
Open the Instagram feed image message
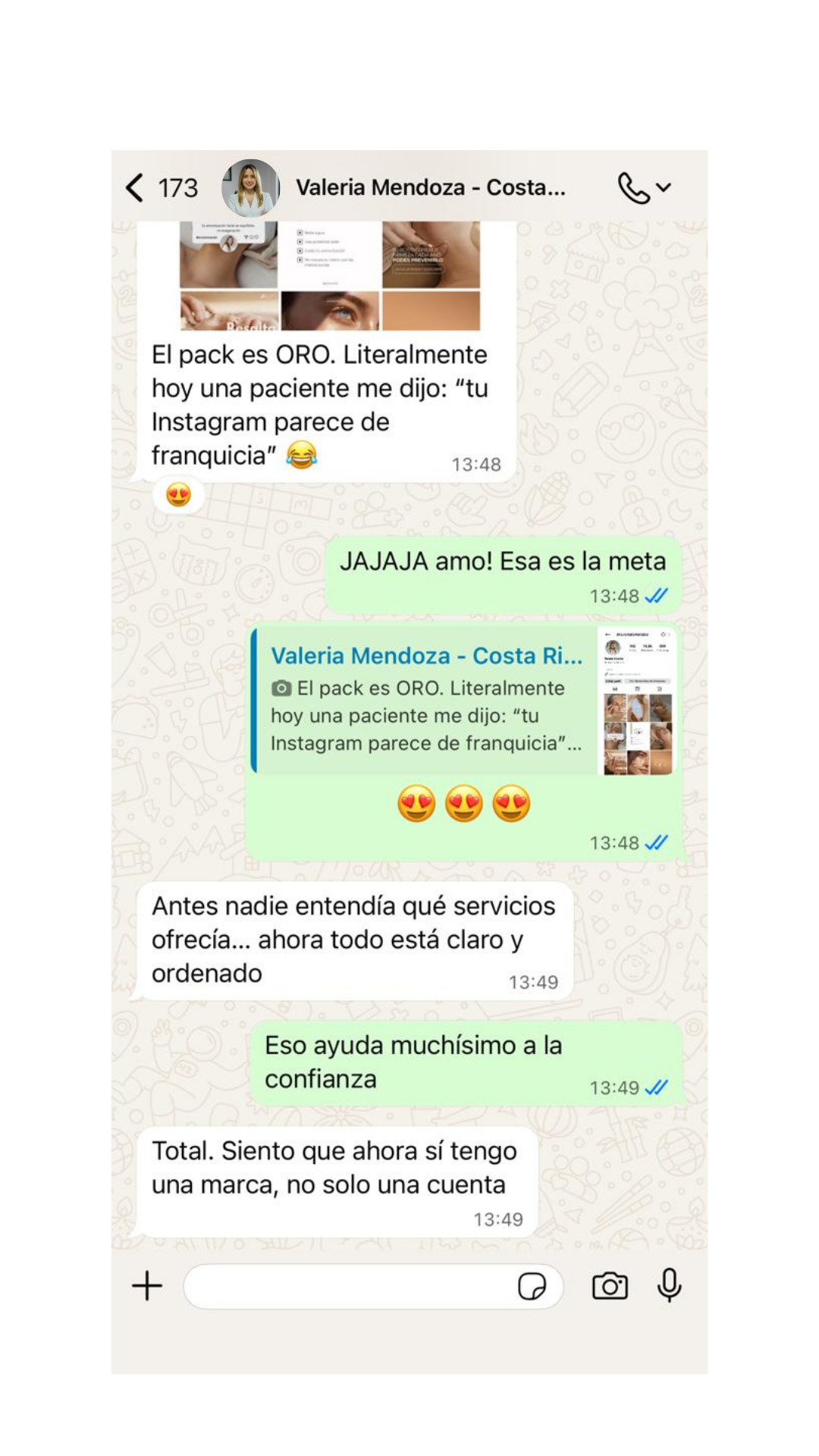[x=329, y=276]
